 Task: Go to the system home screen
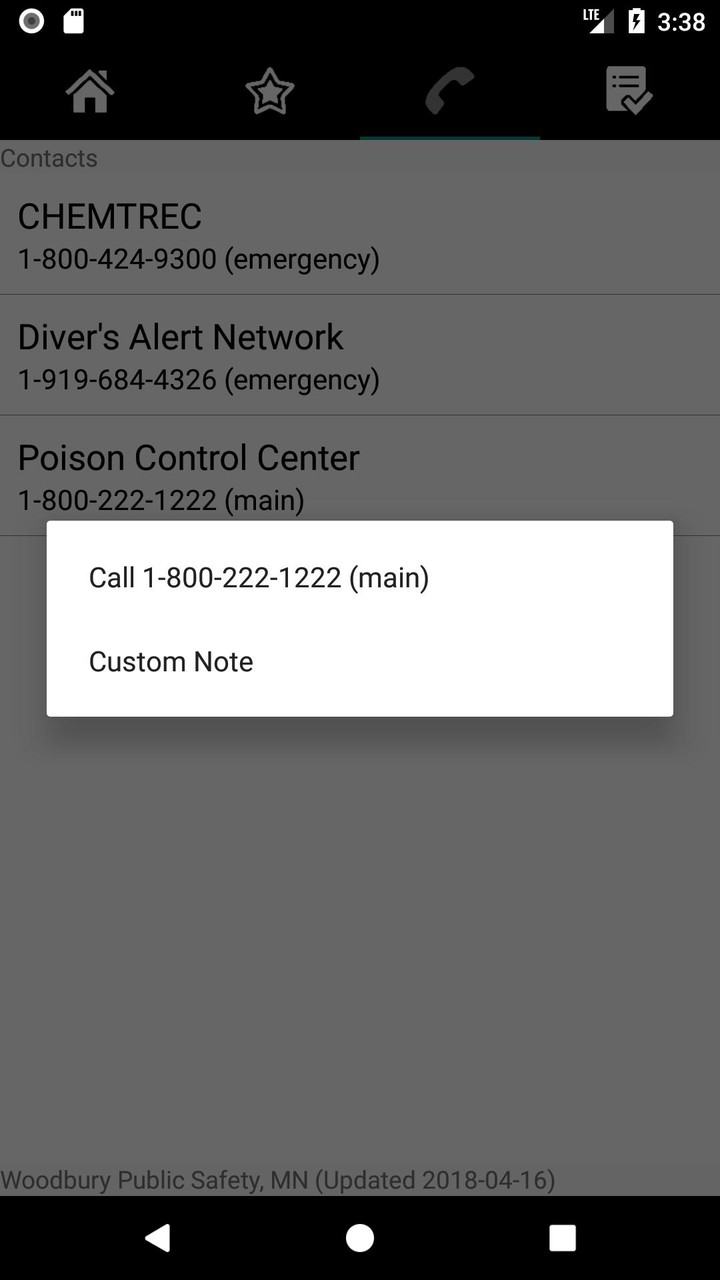360,1238
